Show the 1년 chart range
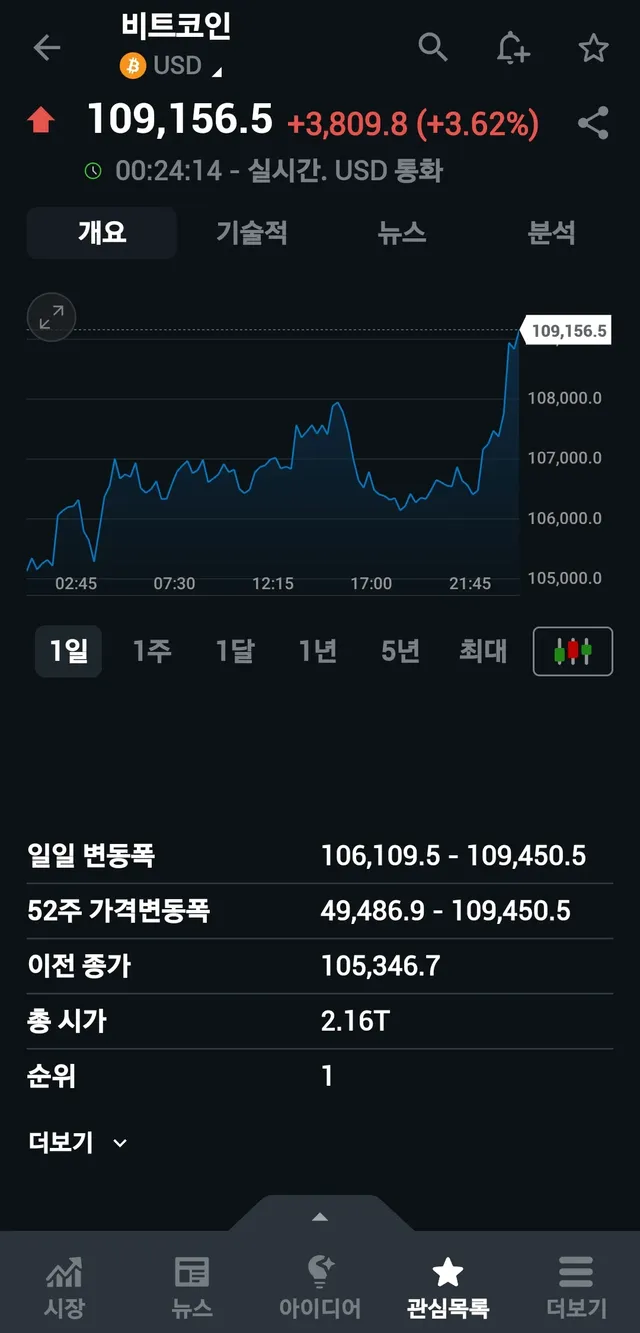Image resolution: width=640 pixels, height=1333 pixels. 318,651
